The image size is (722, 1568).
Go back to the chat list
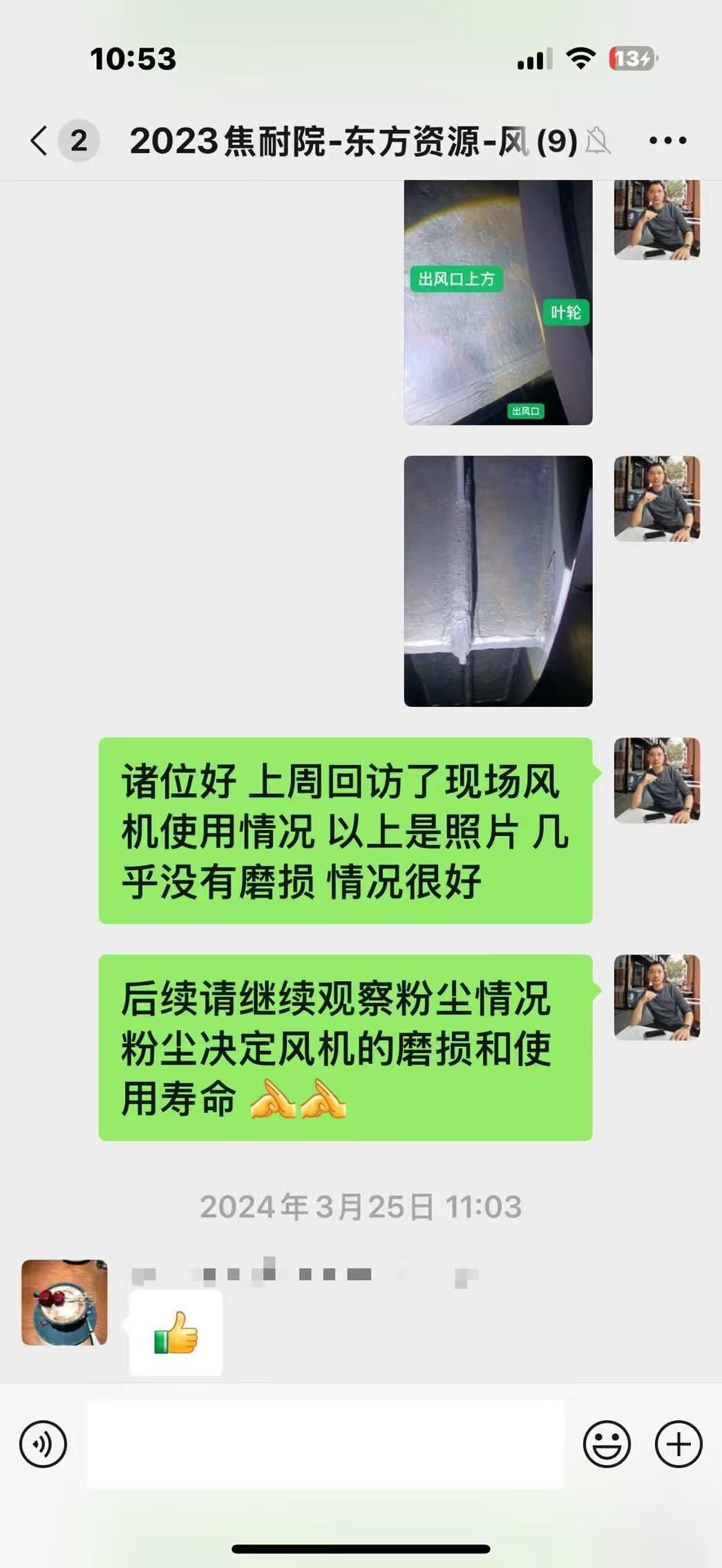[x=40, y=141]
